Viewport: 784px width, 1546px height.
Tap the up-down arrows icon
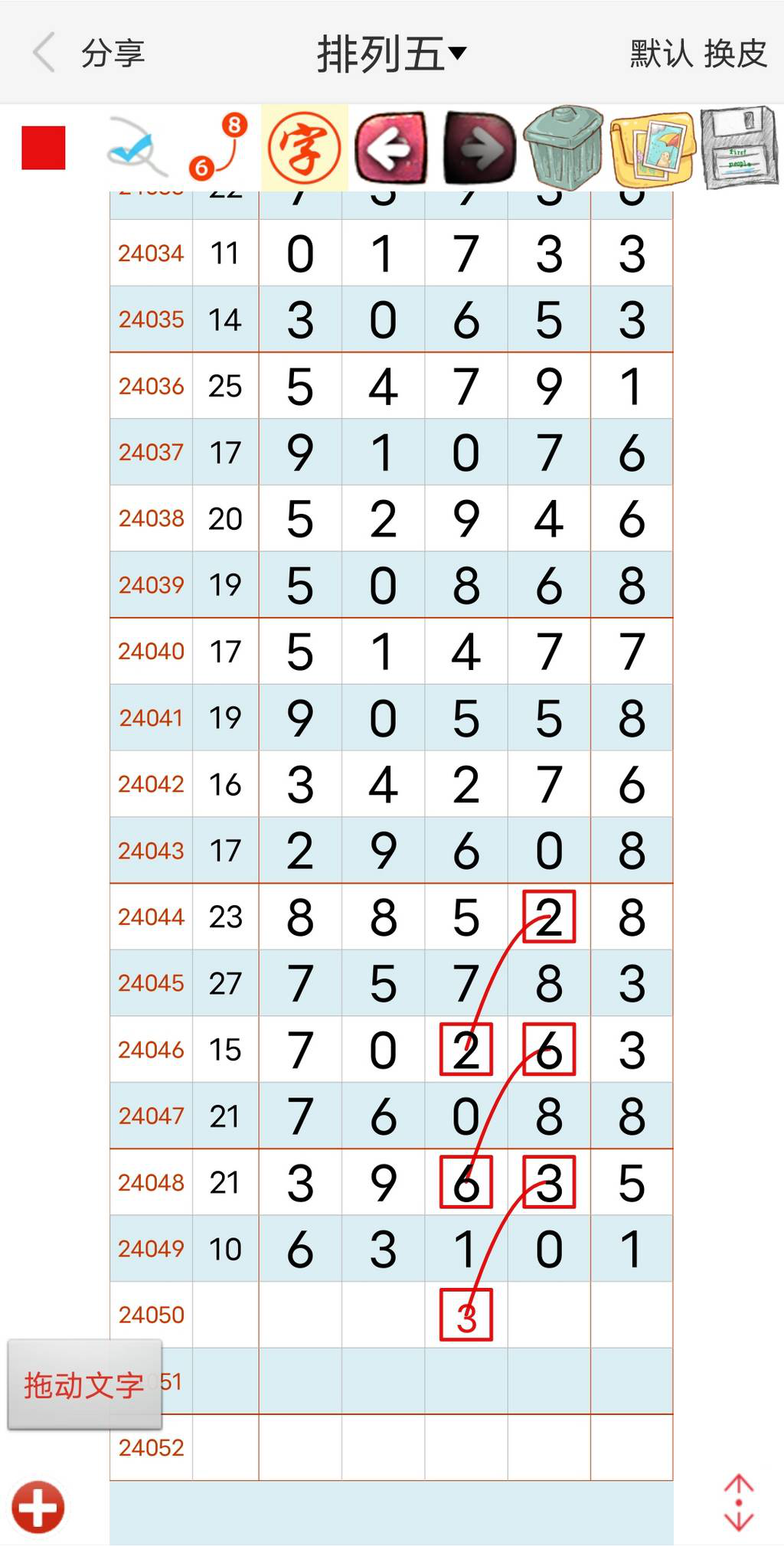[x=738, y=1502]
